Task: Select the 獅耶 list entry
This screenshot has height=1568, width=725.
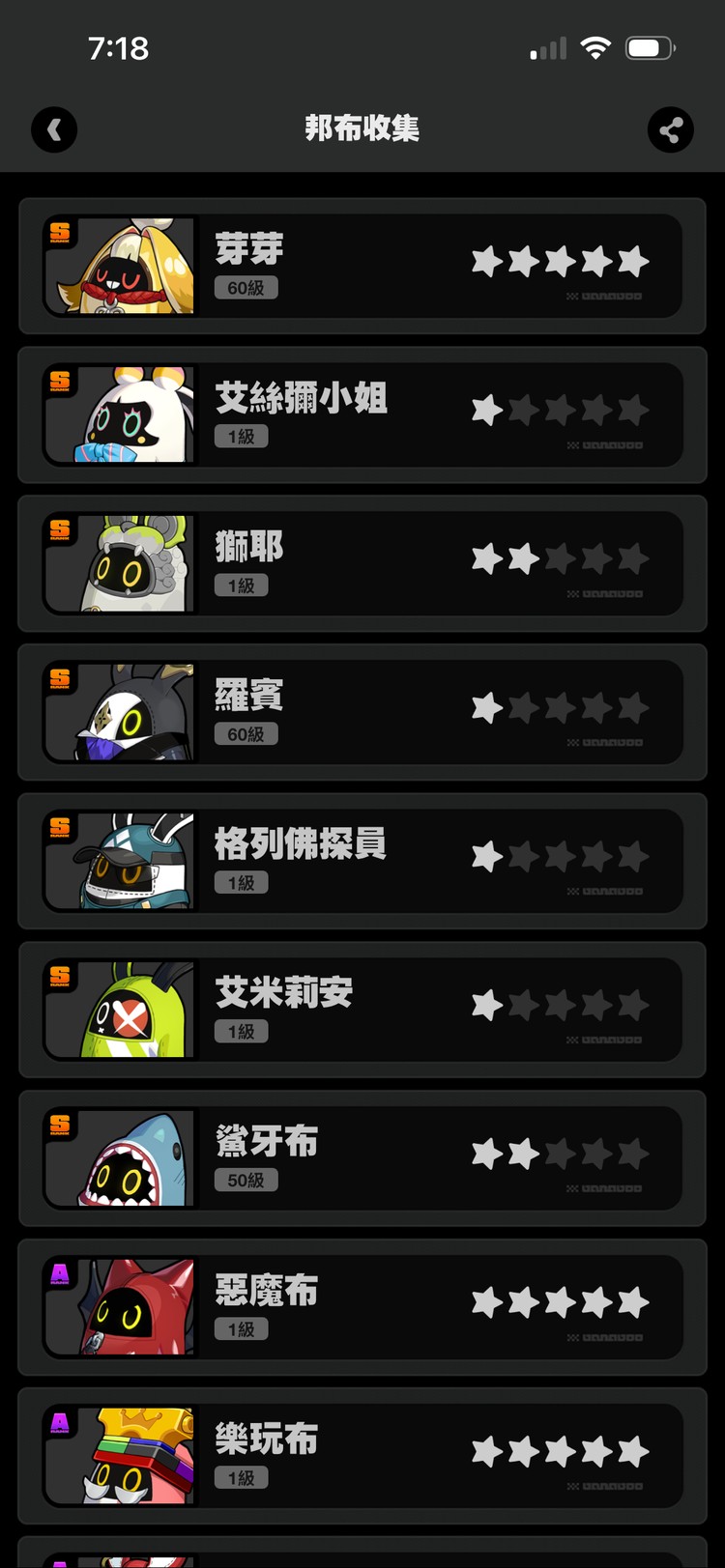Action: click(362, 562)
